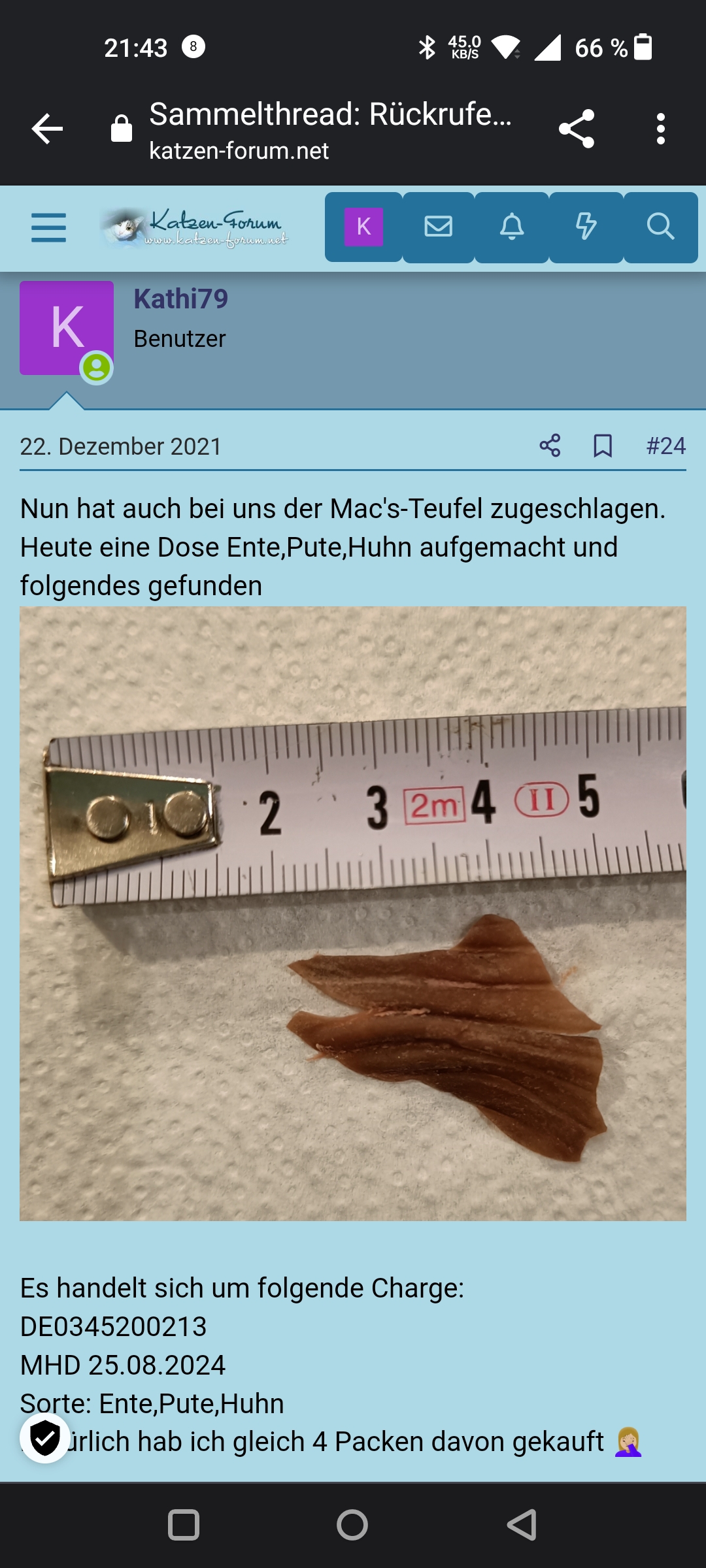
Task: Share this page via browser share icon
Action: coord(577,129)
